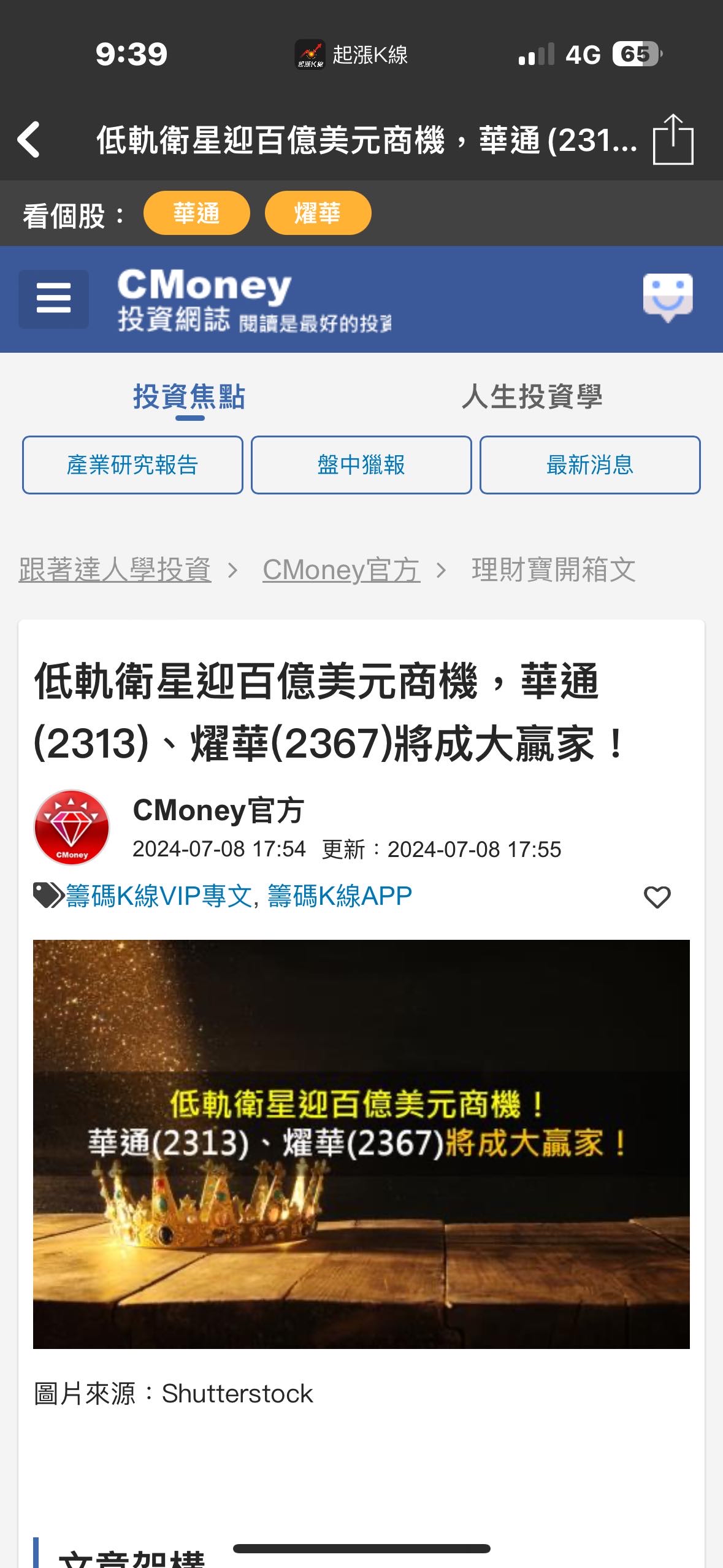Image resolution: width=723 pixels, height=1568 pixels.
Task: Open the 籌碼K線APP tag
Action: tap(340, 896)
